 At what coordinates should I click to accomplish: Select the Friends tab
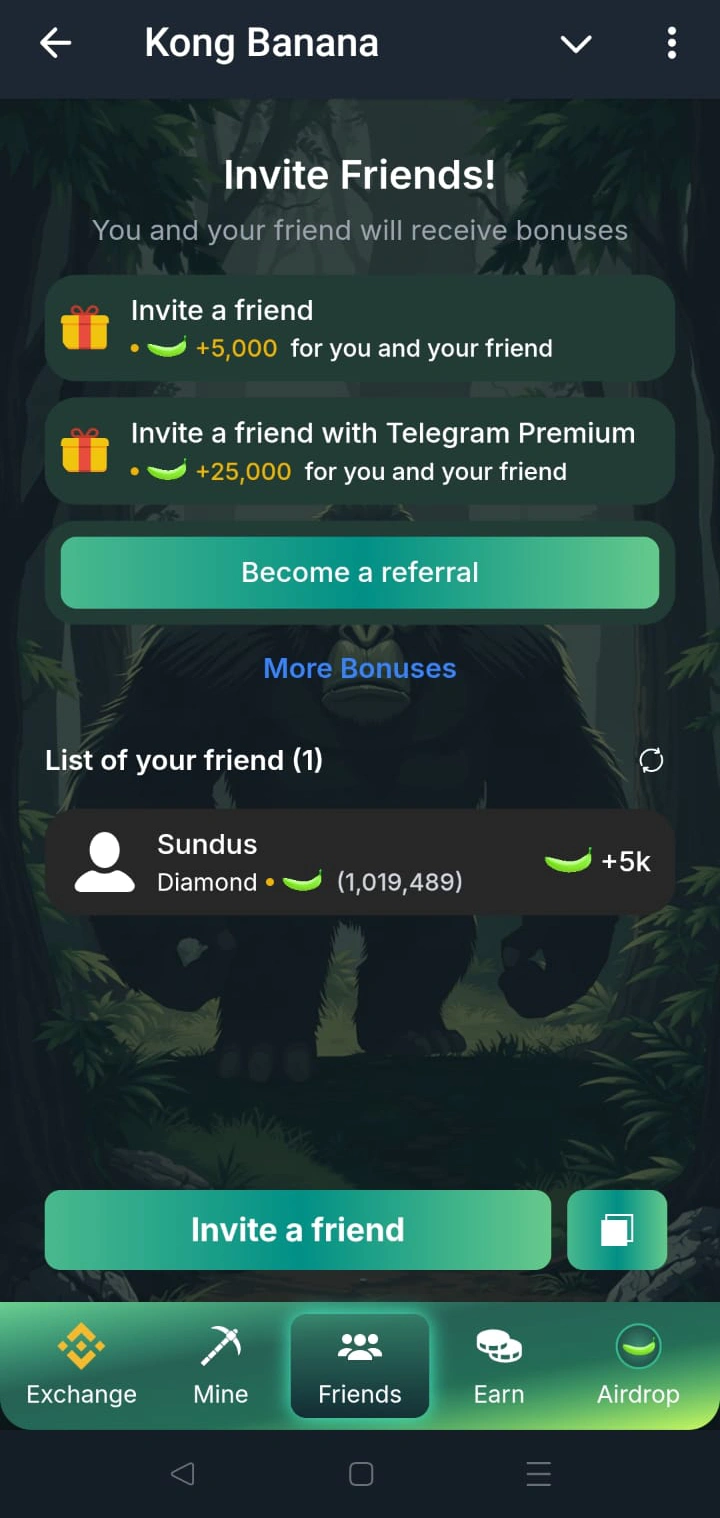[x=360, y=1365]
